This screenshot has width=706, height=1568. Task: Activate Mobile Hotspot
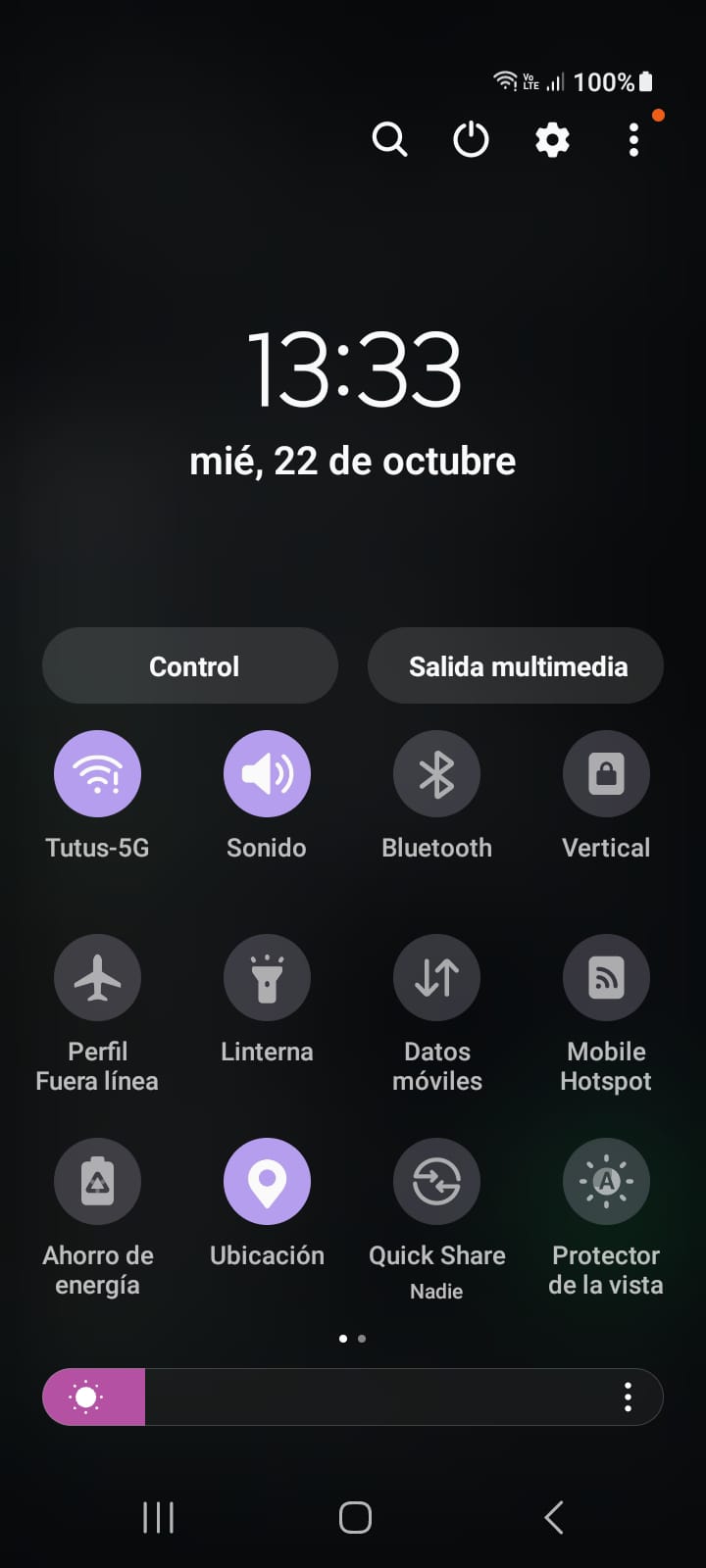click(x=606, y=978)
